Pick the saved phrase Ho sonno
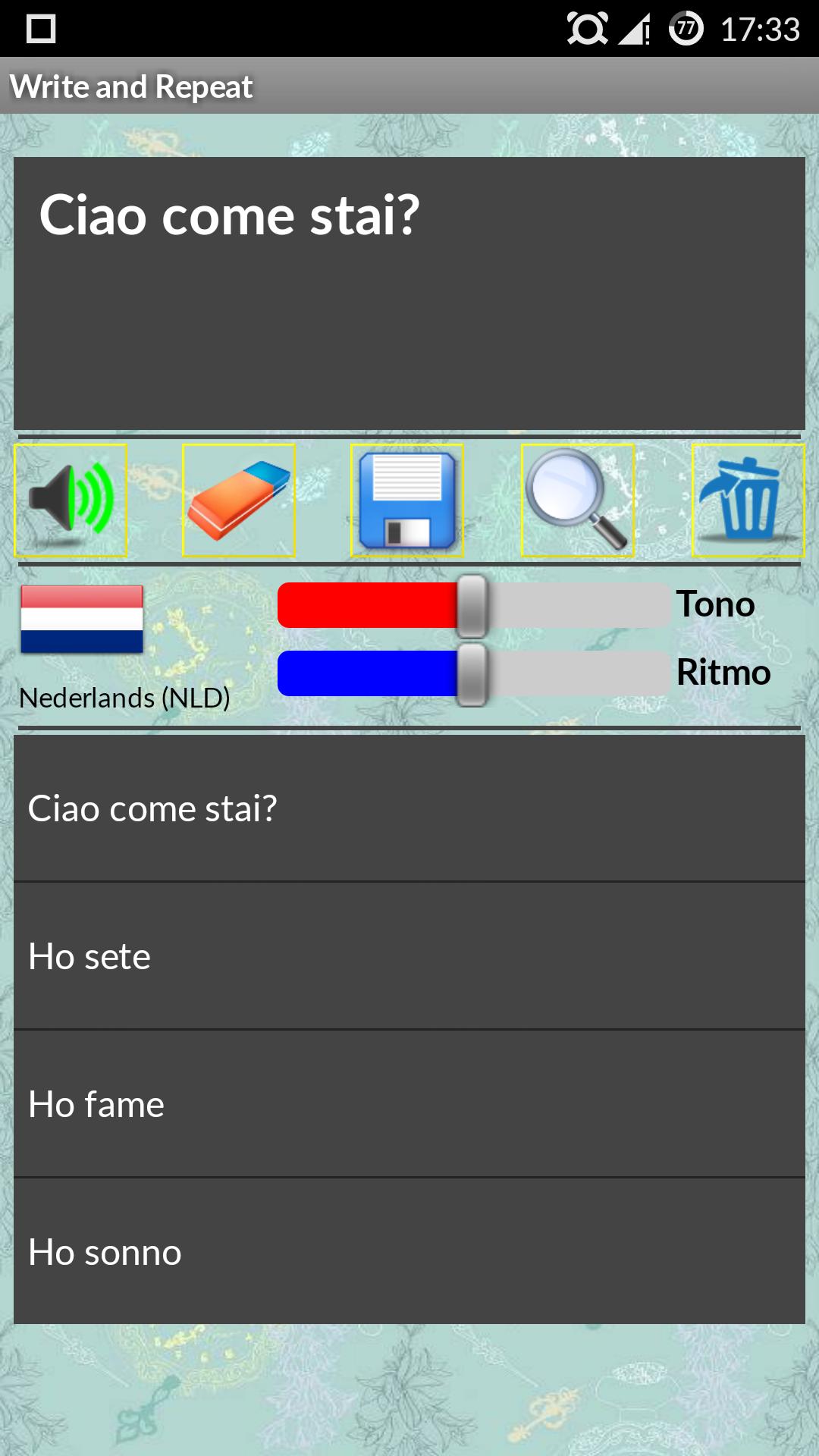 coord(409,1252)
